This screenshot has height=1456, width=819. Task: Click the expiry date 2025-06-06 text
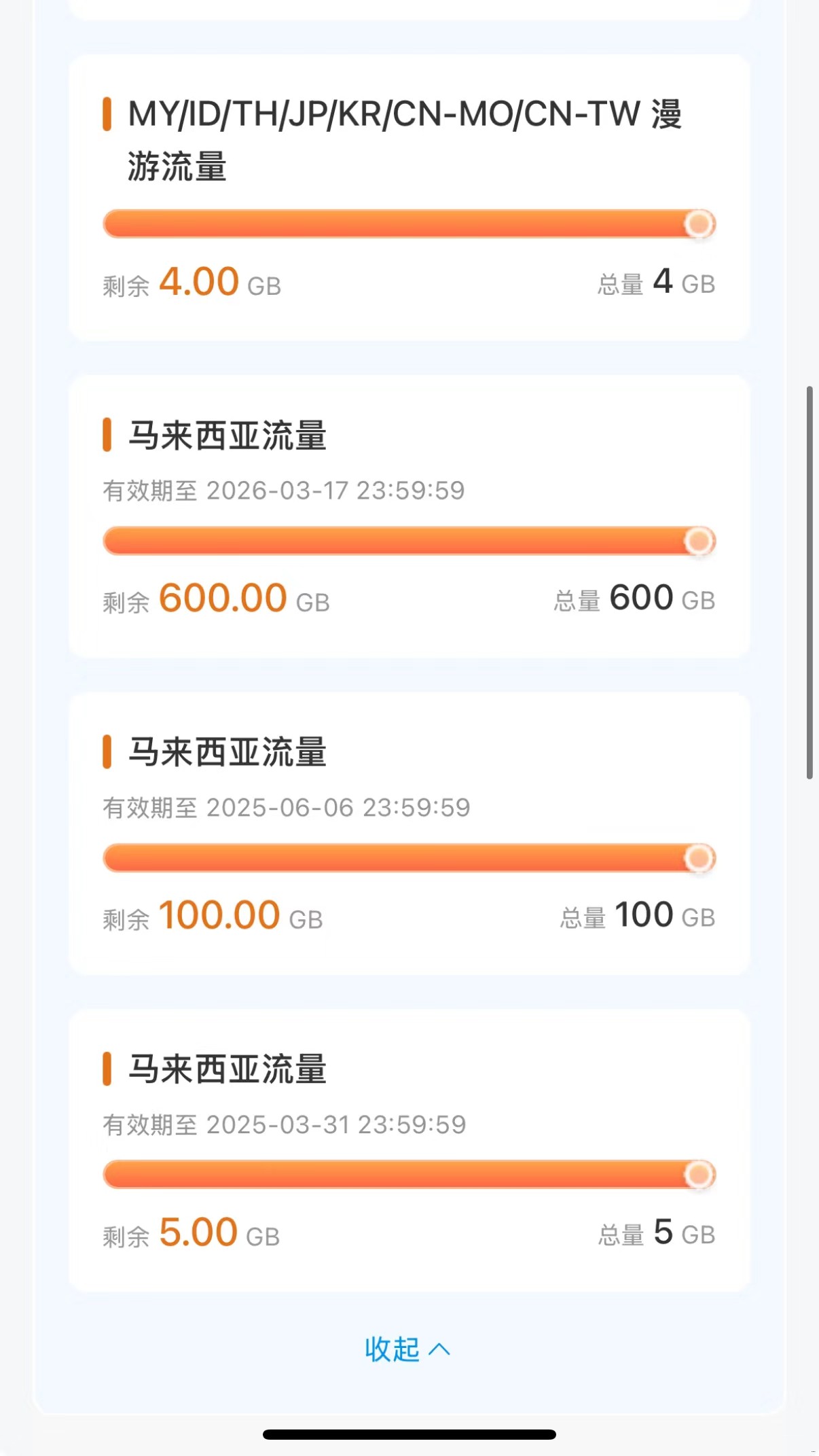(x=338, y=807)
